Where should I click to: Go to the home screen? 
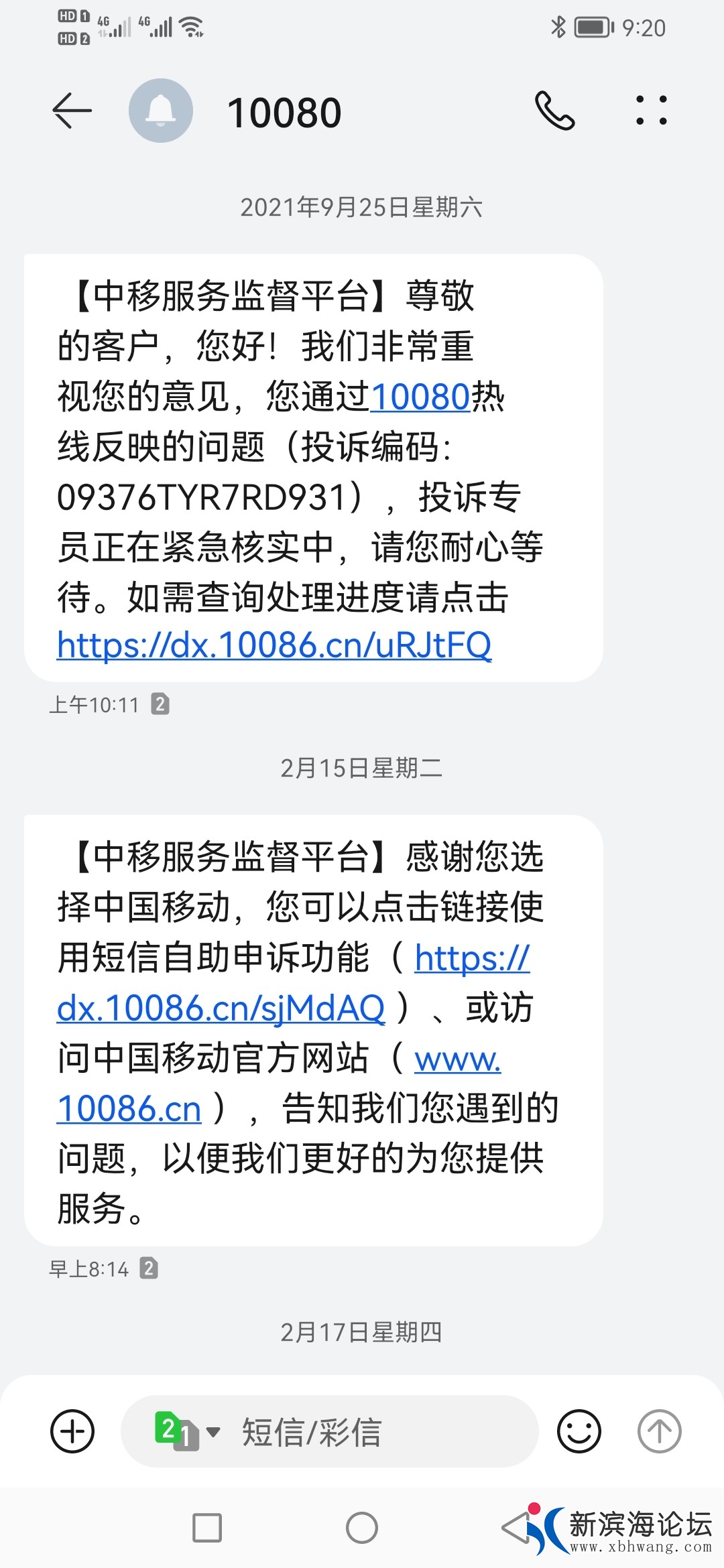pyautogui.click(x=362, y=1528)
